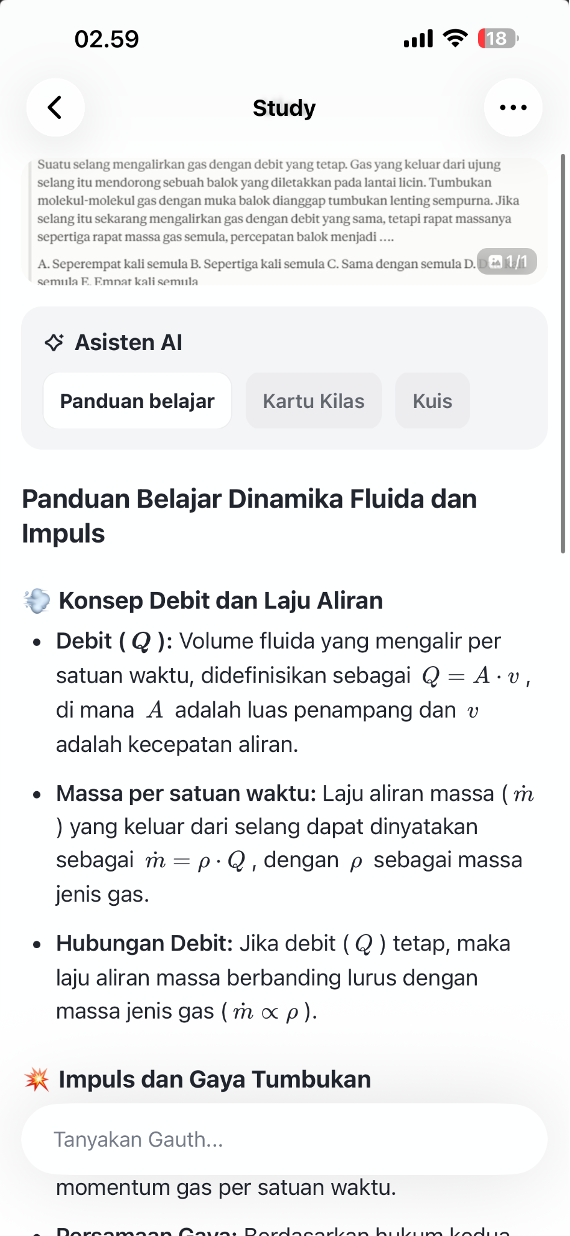Viewport: 570px width, 1236px height.
Task: Switch to the Kuis tab
Action: (x=432, y=401)
